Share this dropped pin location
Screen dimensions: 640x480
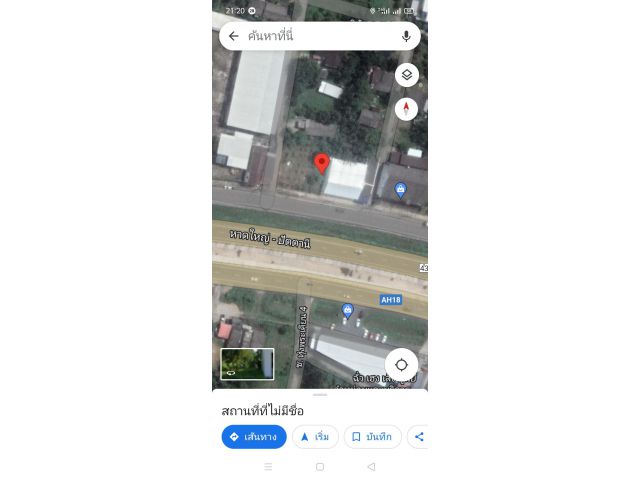coord(419,437)
